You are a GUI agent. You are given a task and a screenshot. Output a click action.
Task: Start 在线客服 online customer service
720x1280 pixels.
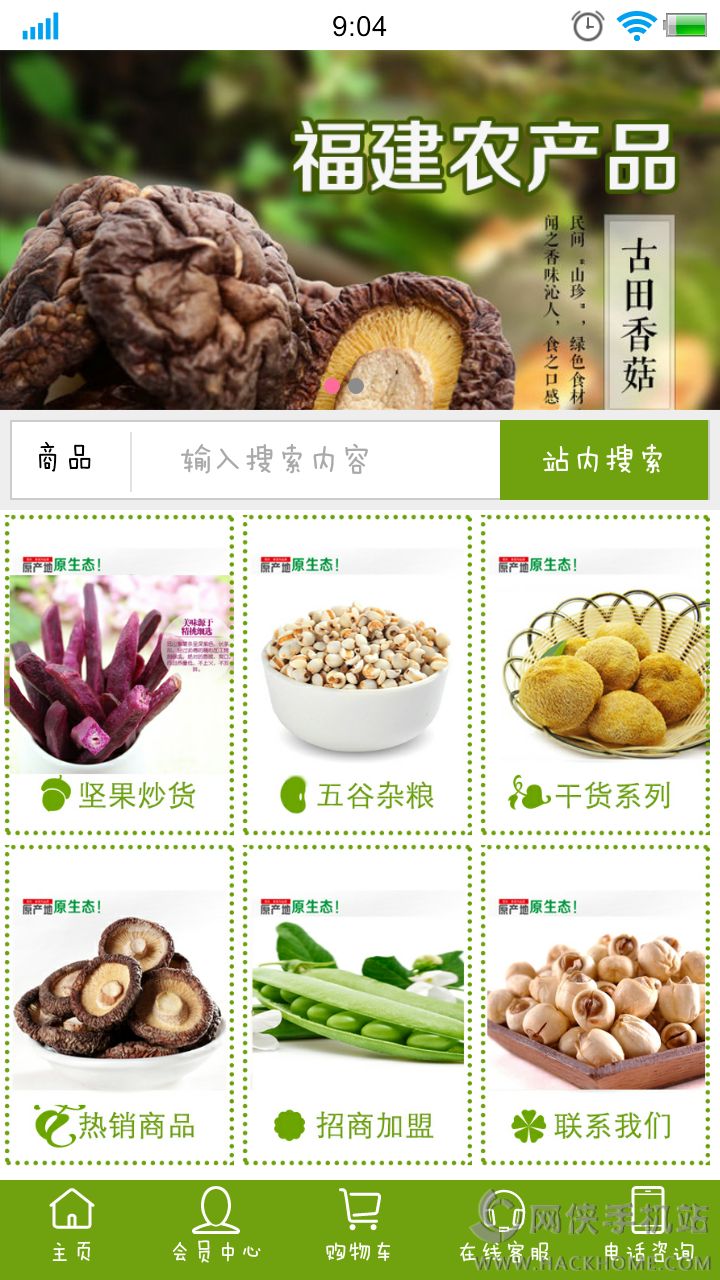coord(503,1225)
